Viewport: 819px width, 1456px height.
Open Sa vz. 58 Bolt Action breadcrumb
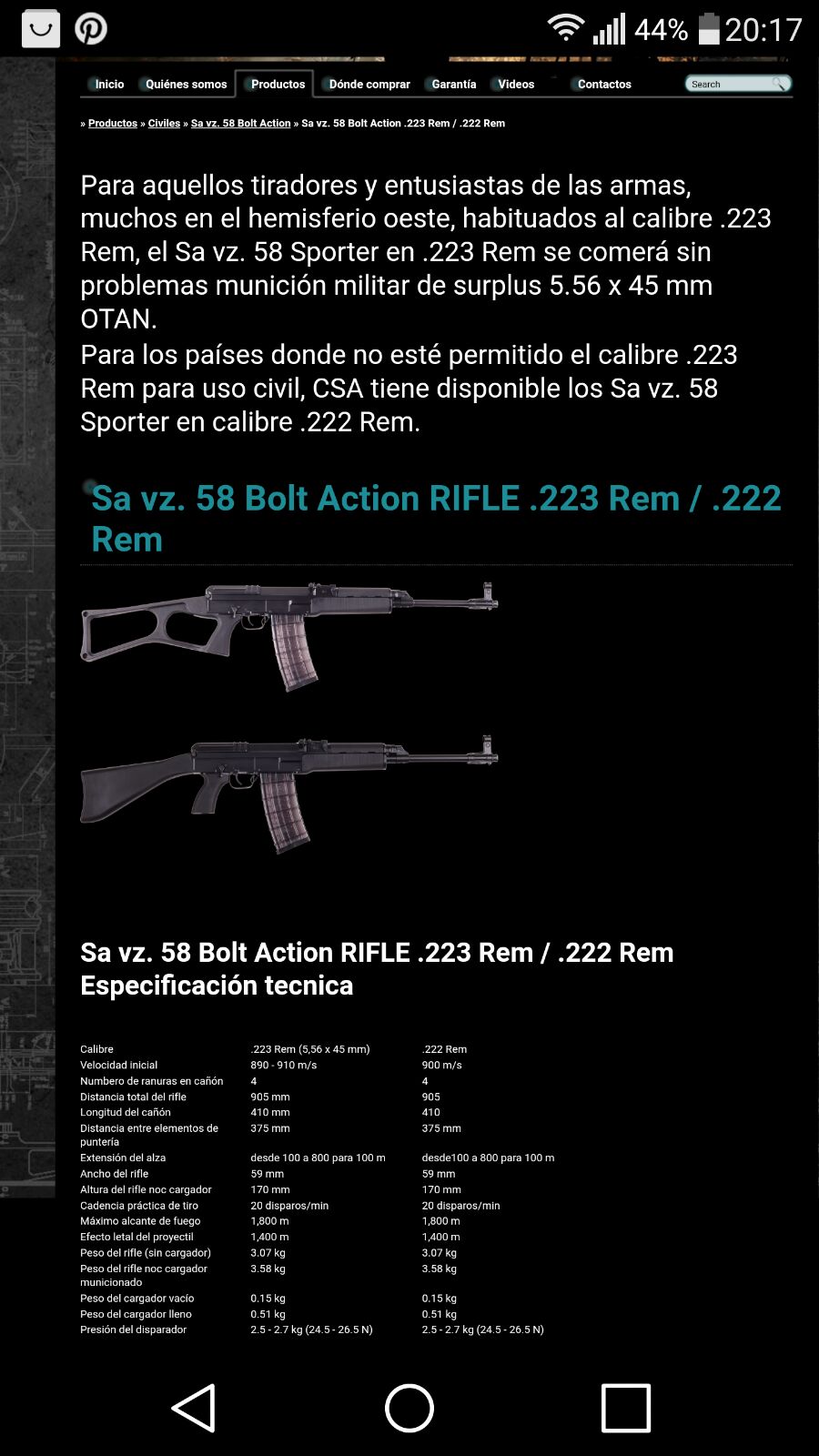240,123
